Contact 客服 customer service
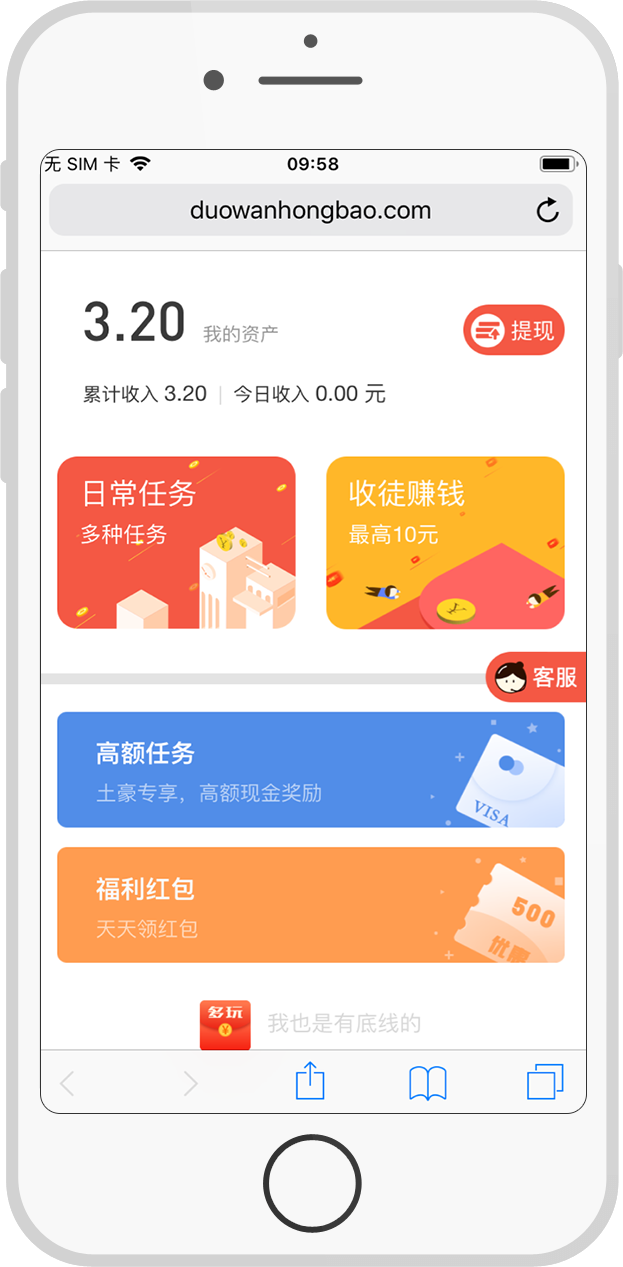Screen dimensions: 623x1267 click(x=537, y=678)
